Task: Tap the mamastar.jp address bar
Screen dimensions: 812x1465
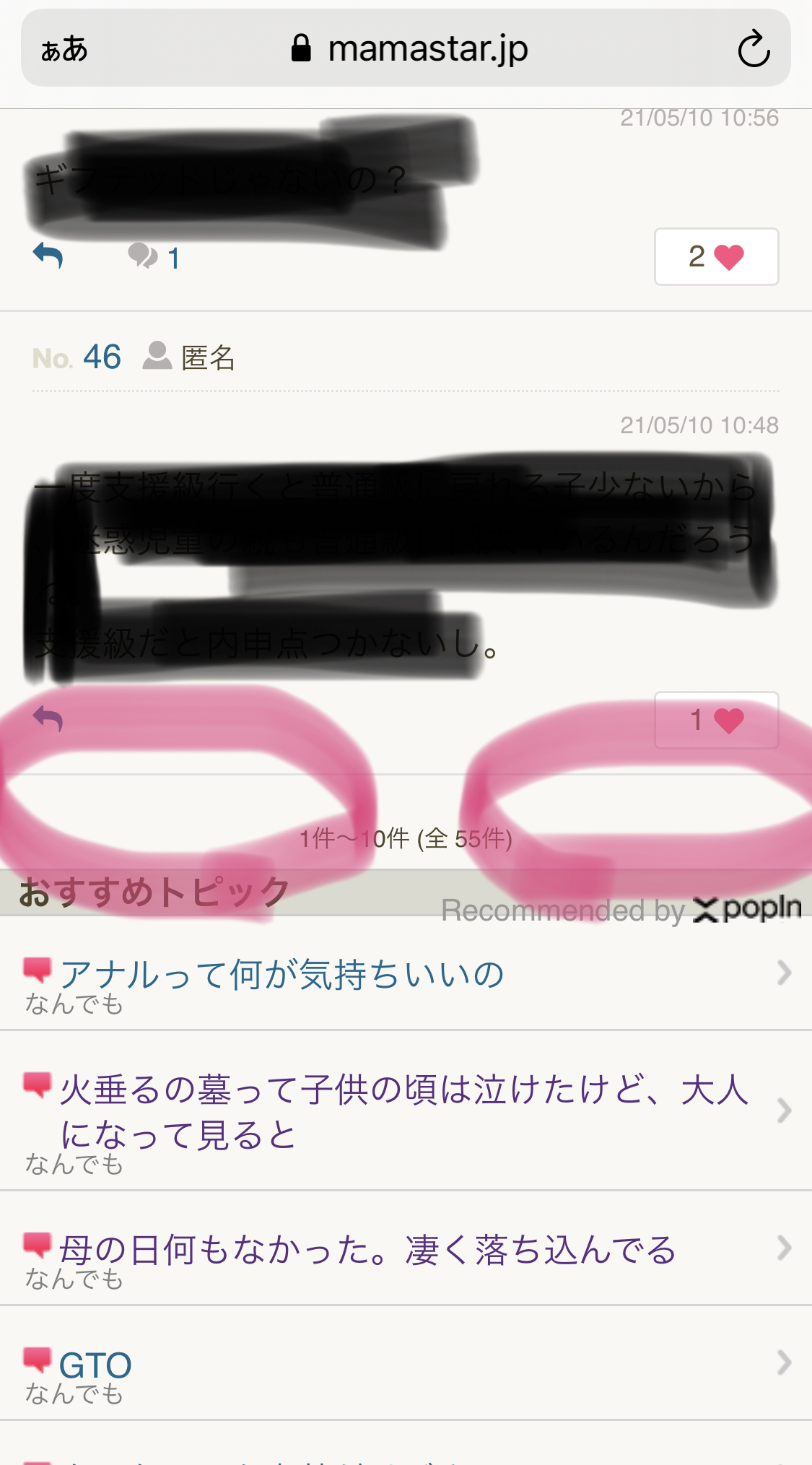Action: click(409, 49)
